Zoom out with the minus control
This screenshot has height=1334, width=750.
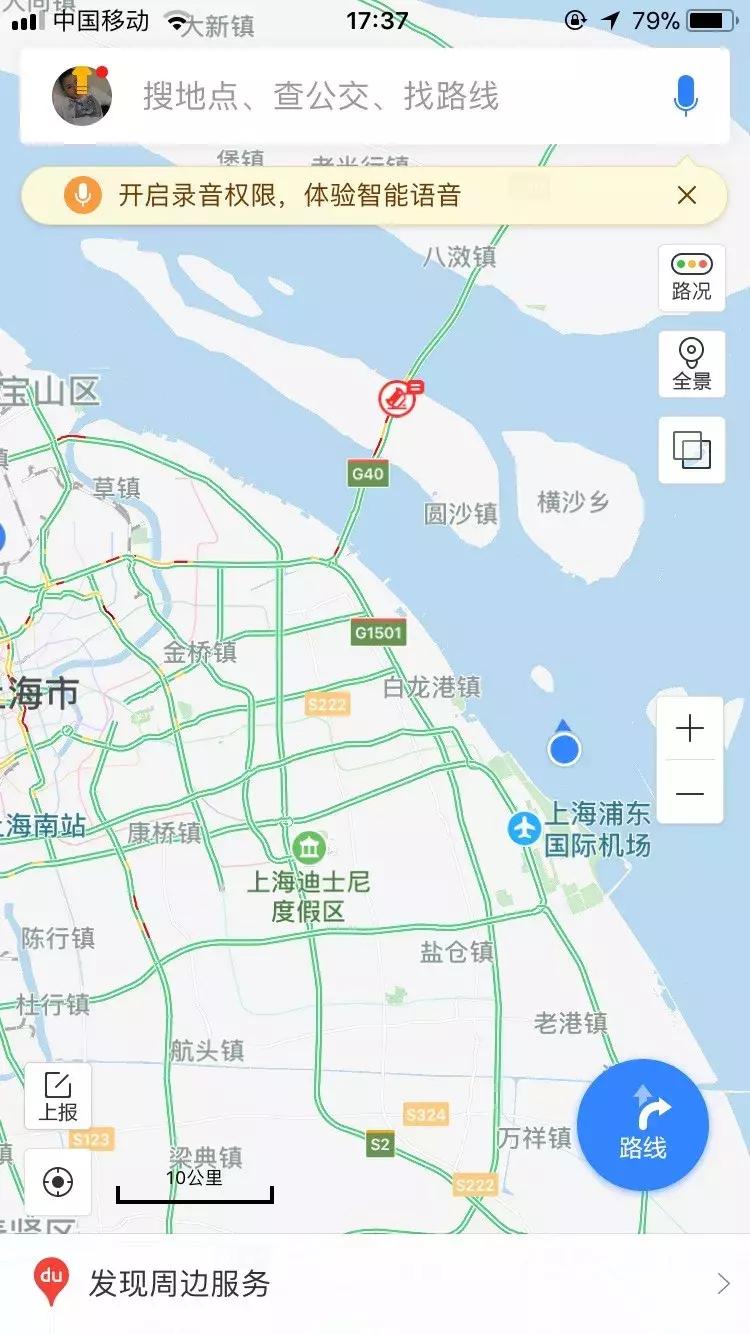click(x=690, y=794)
